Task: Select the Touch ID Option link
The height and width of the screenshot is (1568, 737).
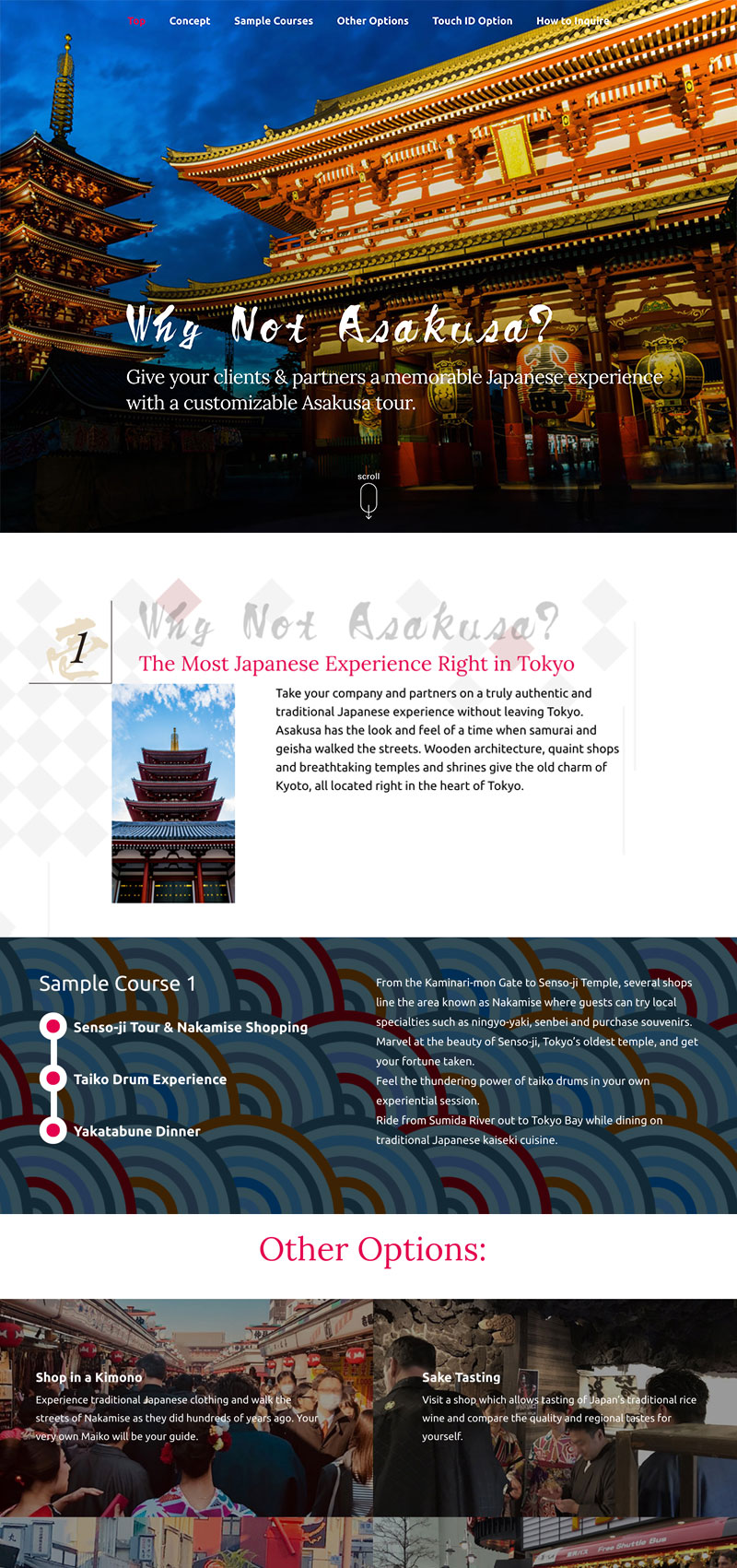Action: pos(472,20)
